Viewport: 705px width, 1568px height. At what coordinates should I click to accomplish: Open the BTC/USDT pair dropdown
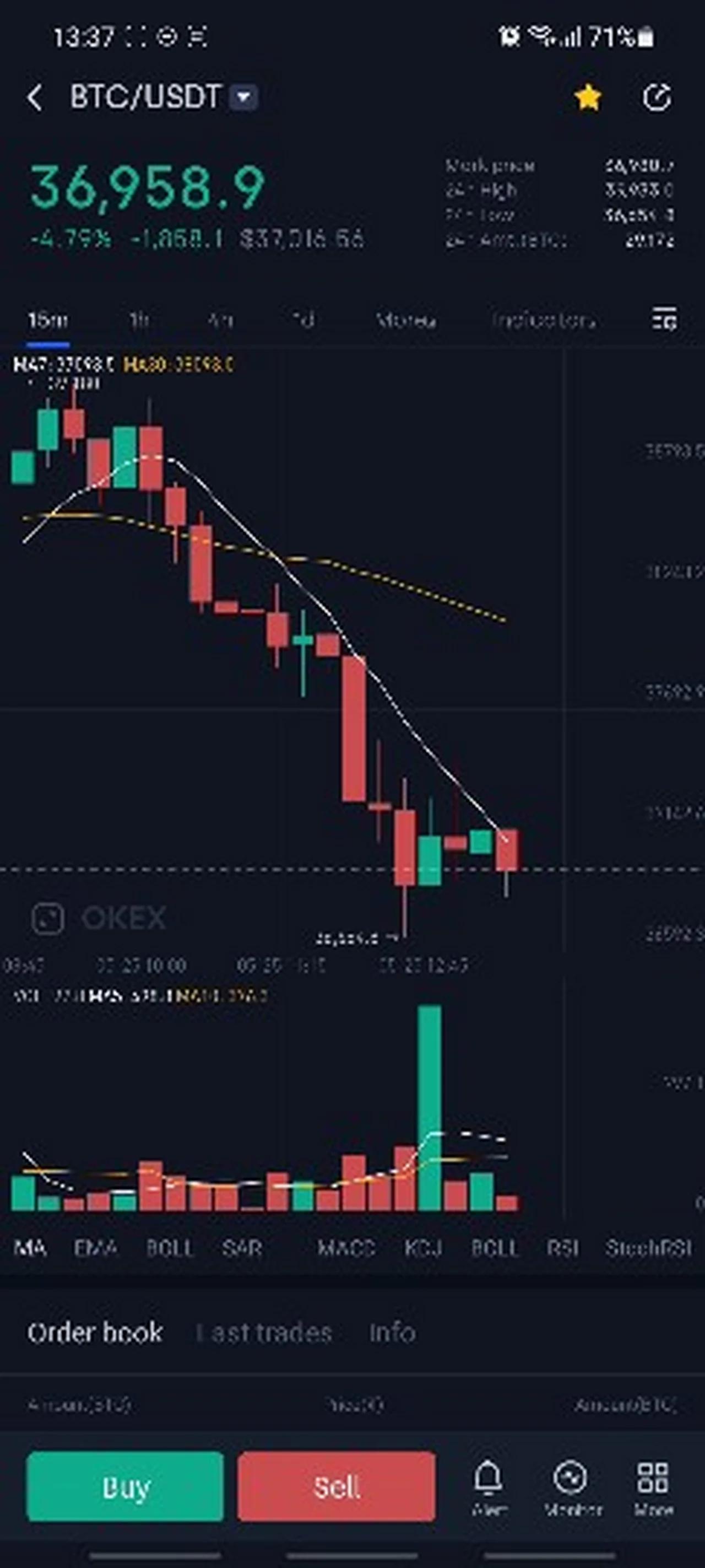click(x=242, y=96)
